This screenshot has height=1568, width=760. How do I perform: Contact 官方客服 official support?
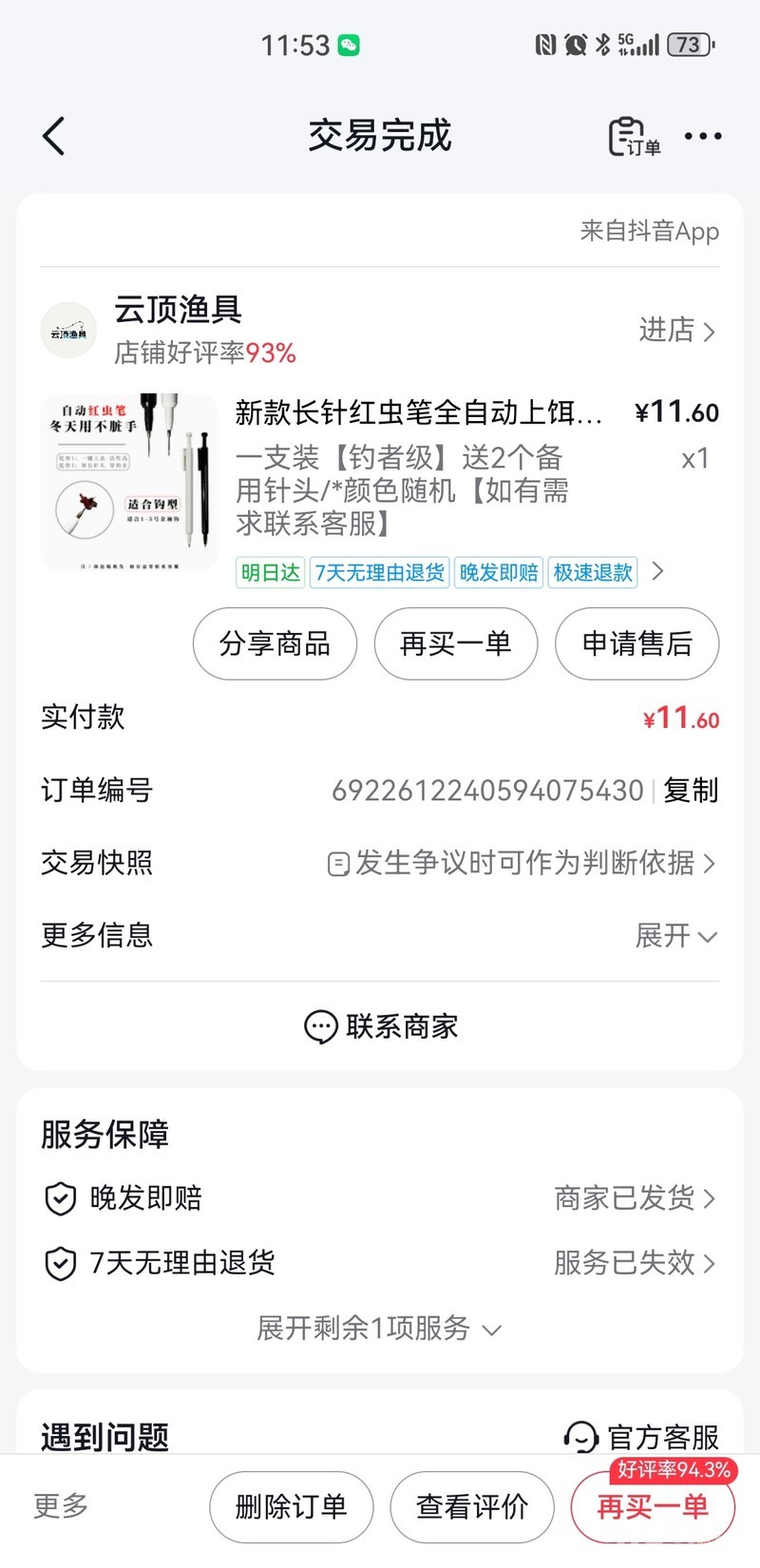click(x=642, y=1436)
